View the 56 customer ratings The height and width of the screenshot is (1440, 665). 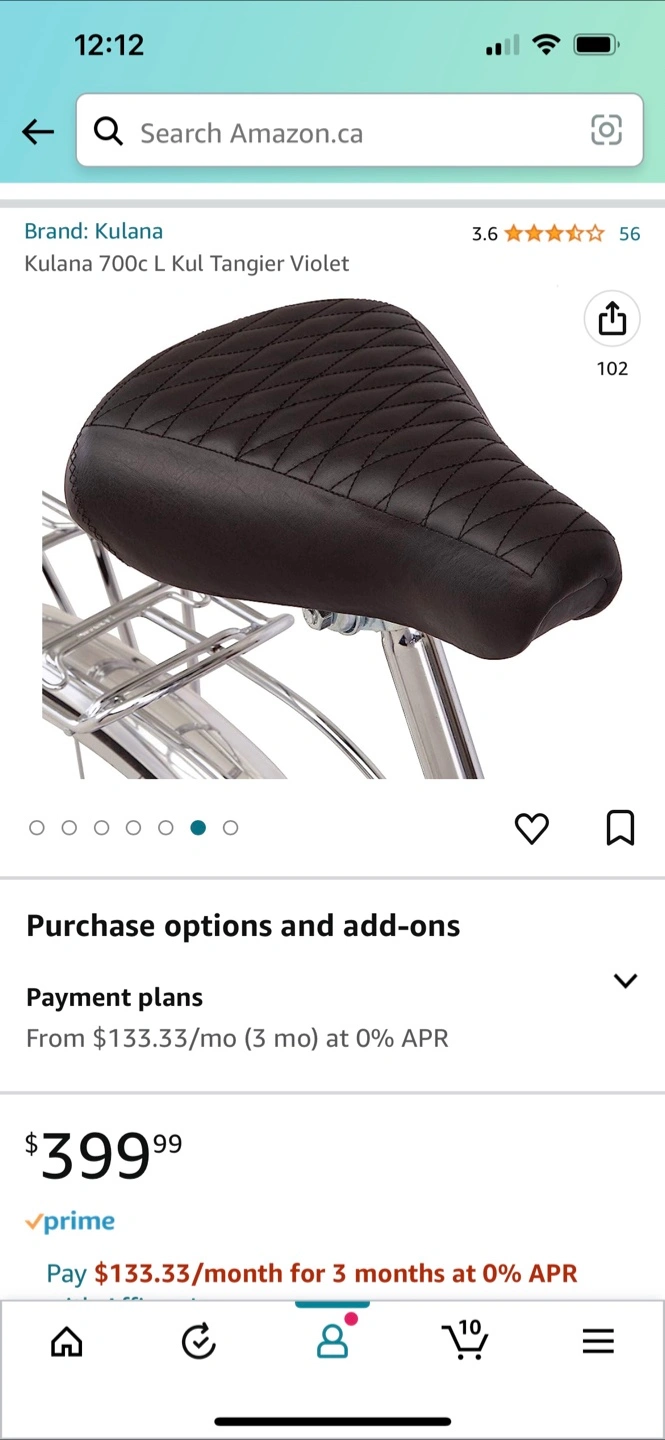coord(629,234)
